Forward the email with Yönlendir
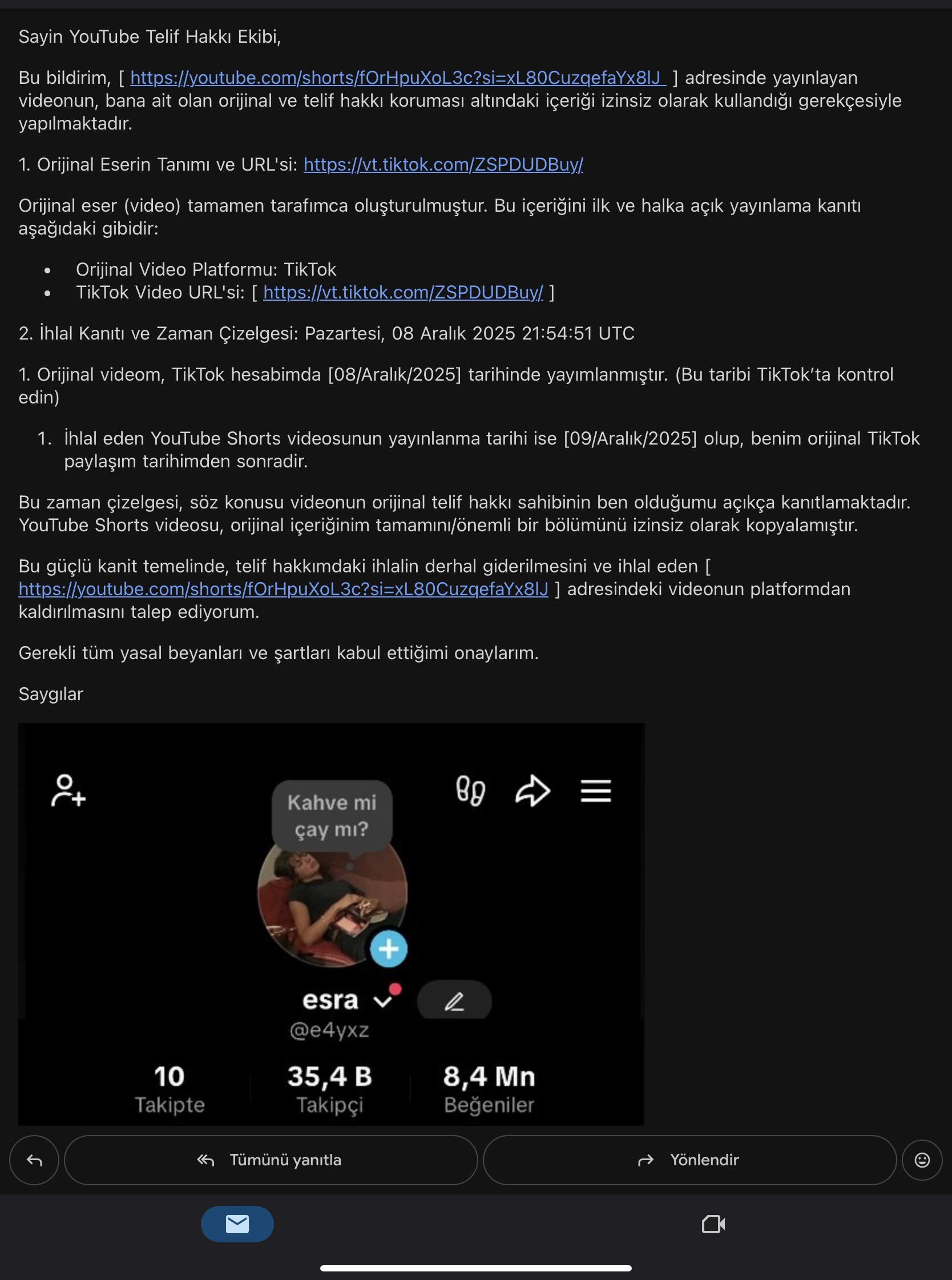The height and width of the screenshot is (1280, 952). click(690, 1160)
